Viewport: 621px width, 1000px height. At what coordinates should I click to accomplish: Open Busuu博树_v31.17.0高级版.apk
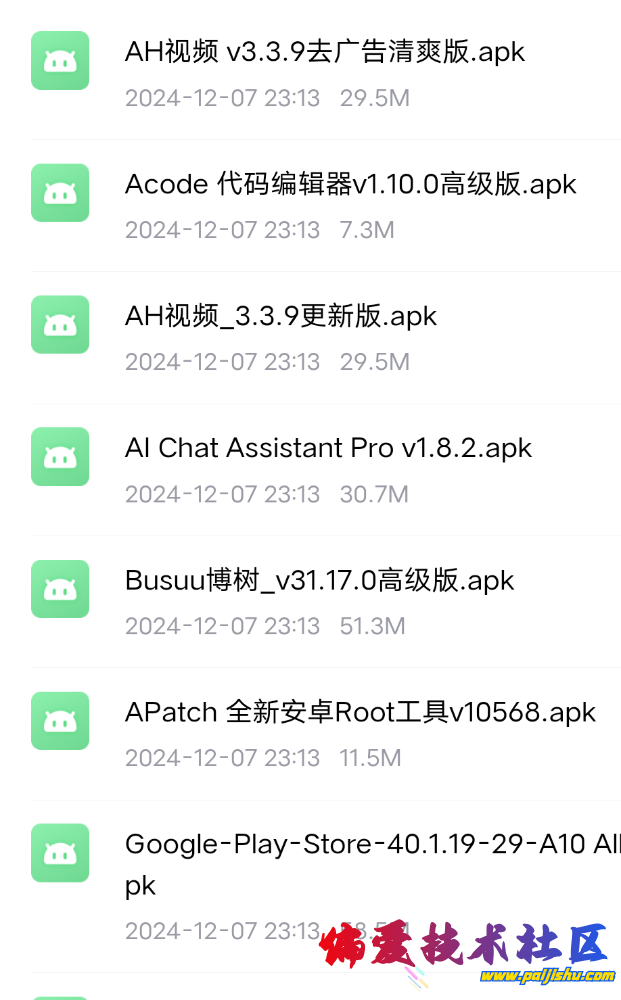pos(319,581)
